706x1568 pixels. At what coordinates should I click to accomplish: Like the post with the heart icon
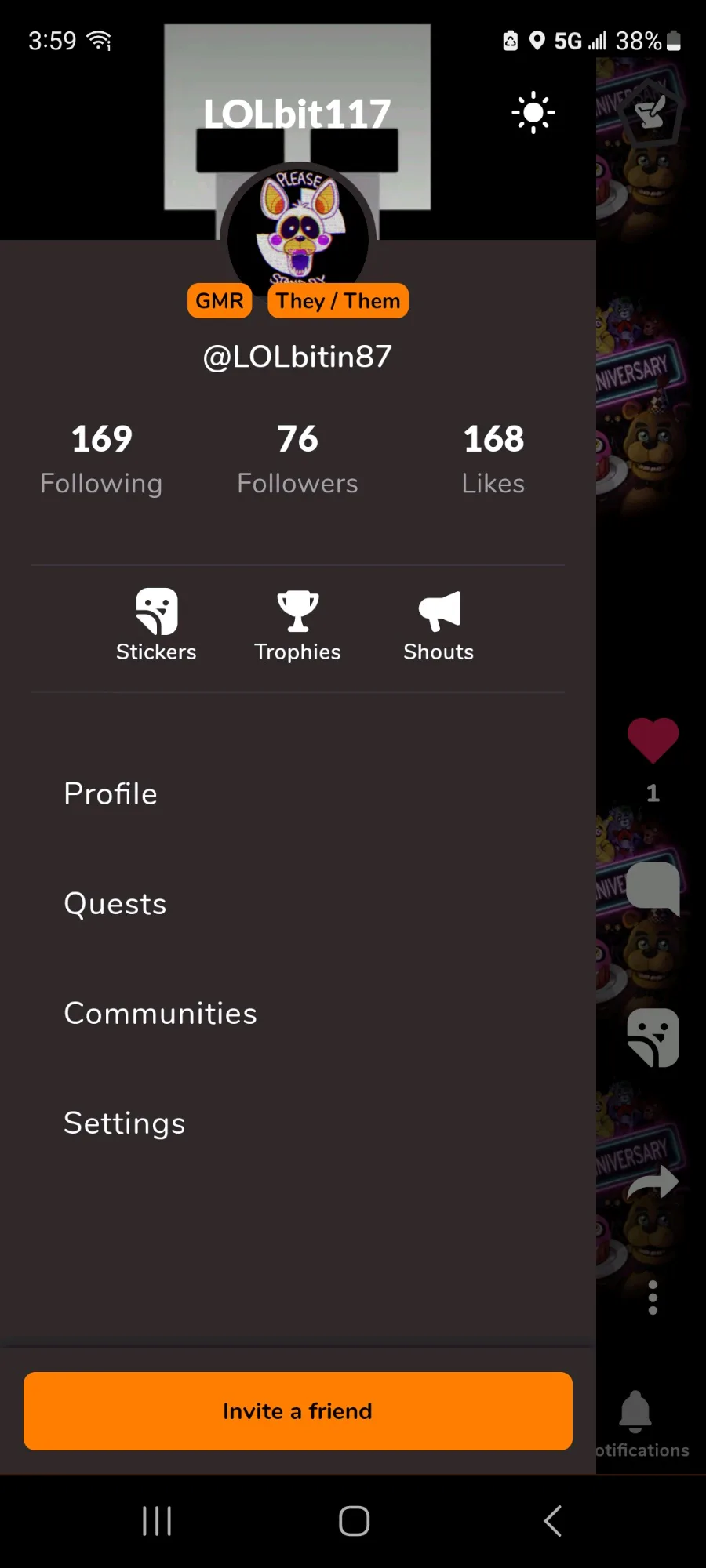coord(653,740)
